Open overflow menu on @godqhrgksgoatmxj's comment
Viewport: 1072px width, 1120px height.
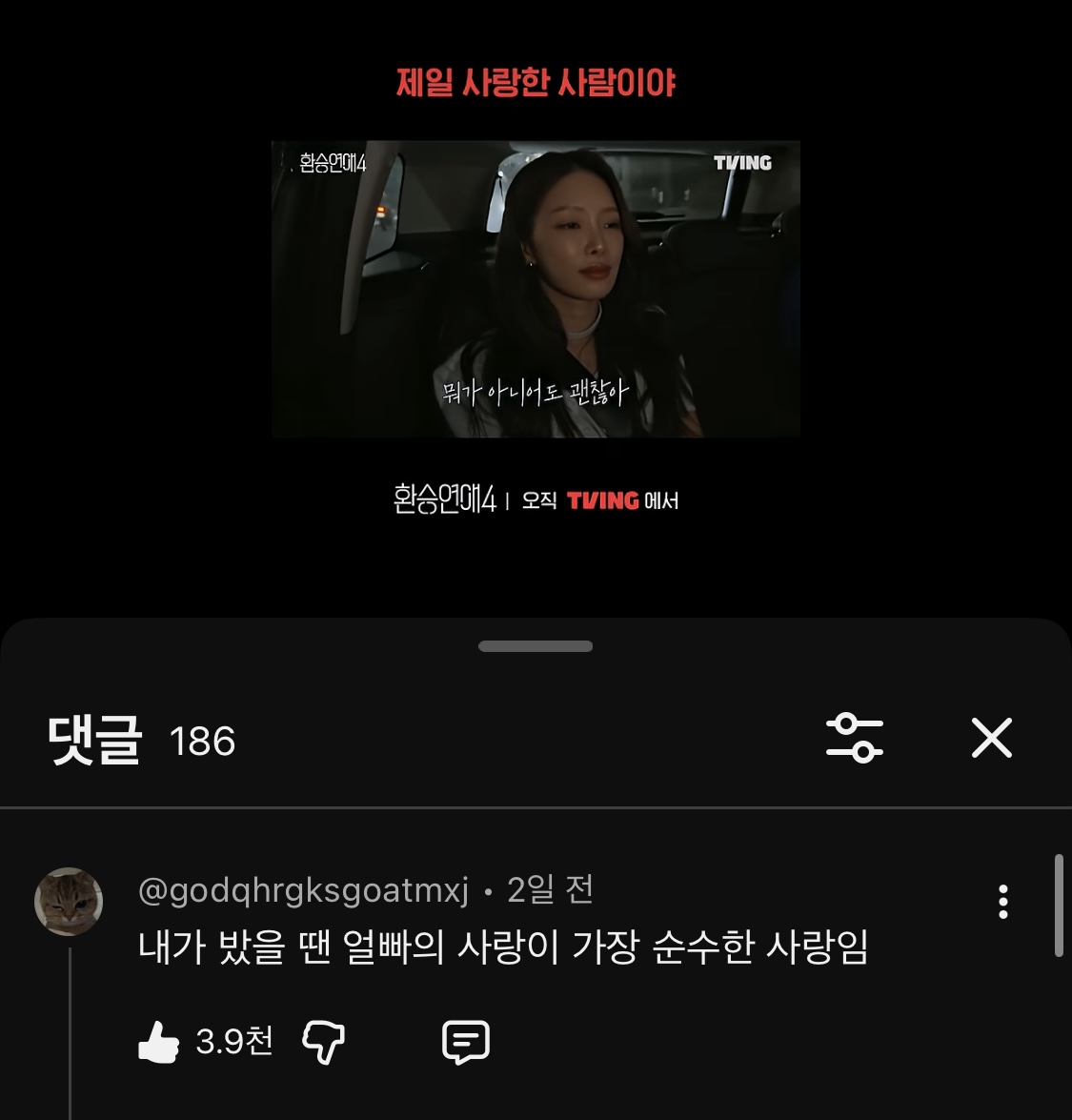pos(1002,901)
